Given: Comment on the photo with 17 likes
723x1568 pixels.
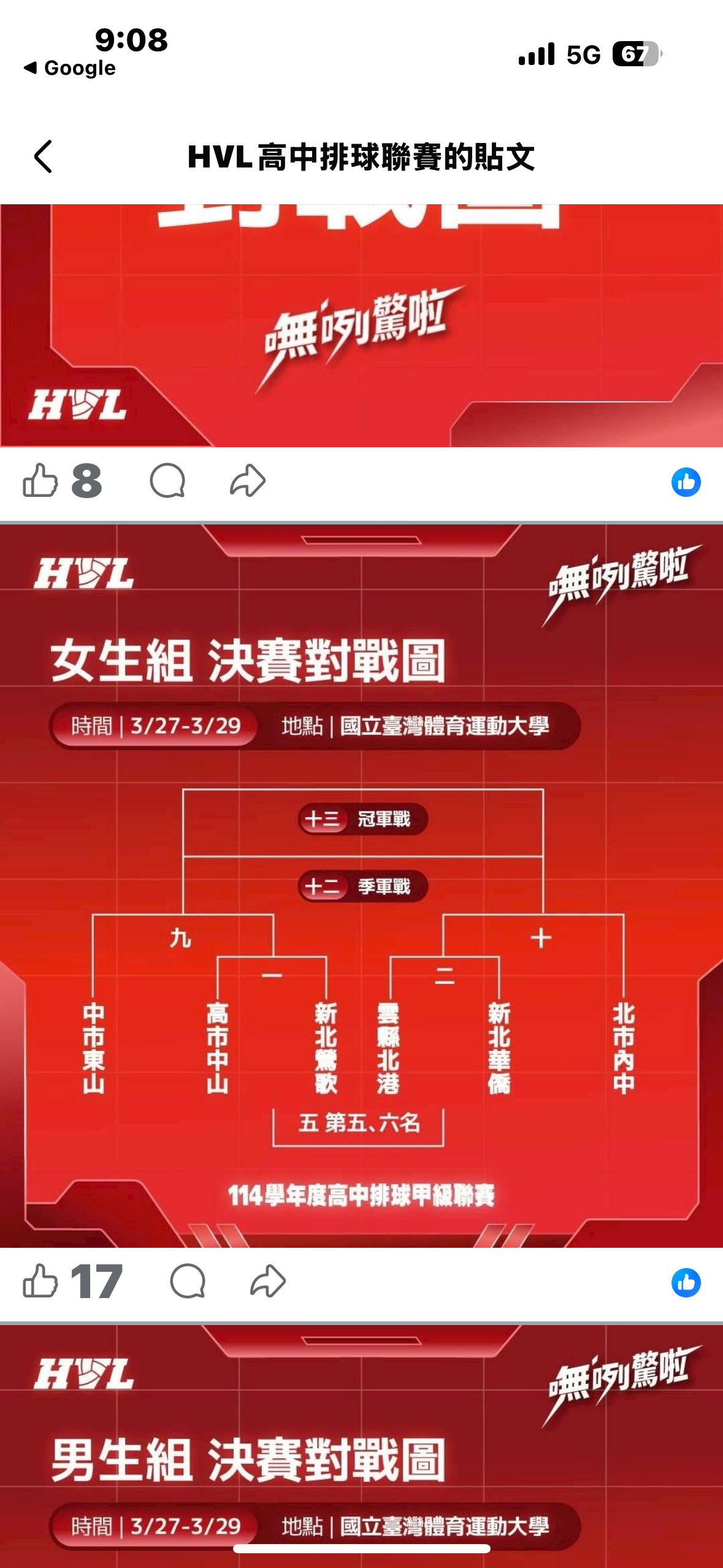Looking at the screenshot, I should [188, 1282].
